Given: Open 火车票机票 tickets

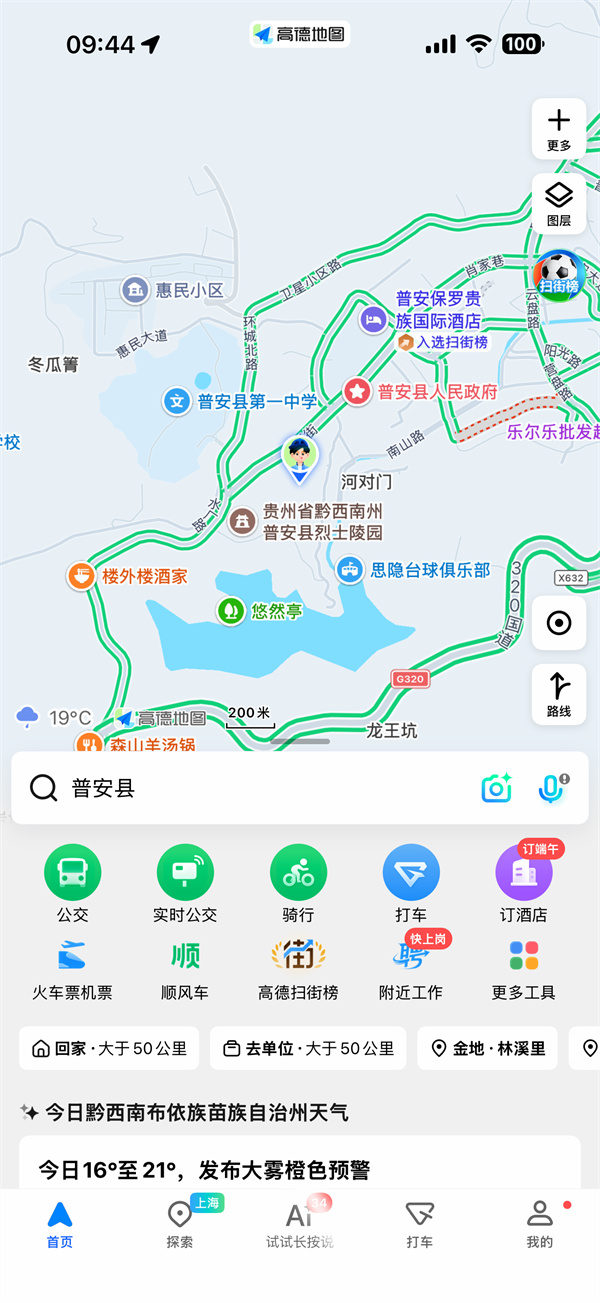Looking at the screenshot, I should pyautogui.click(x=72, y=970).
